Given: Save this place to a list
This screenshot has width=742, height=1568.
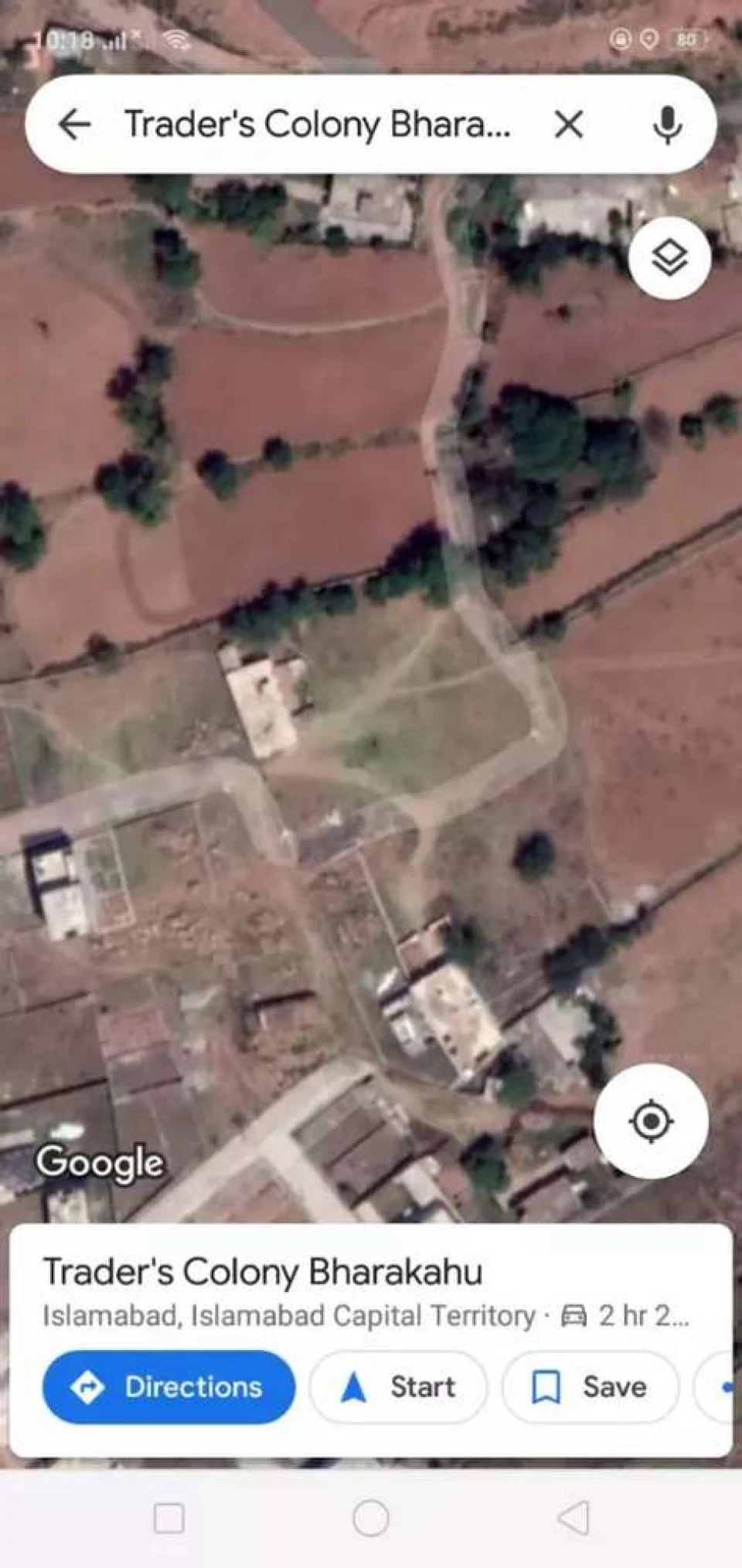Looking at the screenshot, I should pyautogui.click(x=591, y=1387).
